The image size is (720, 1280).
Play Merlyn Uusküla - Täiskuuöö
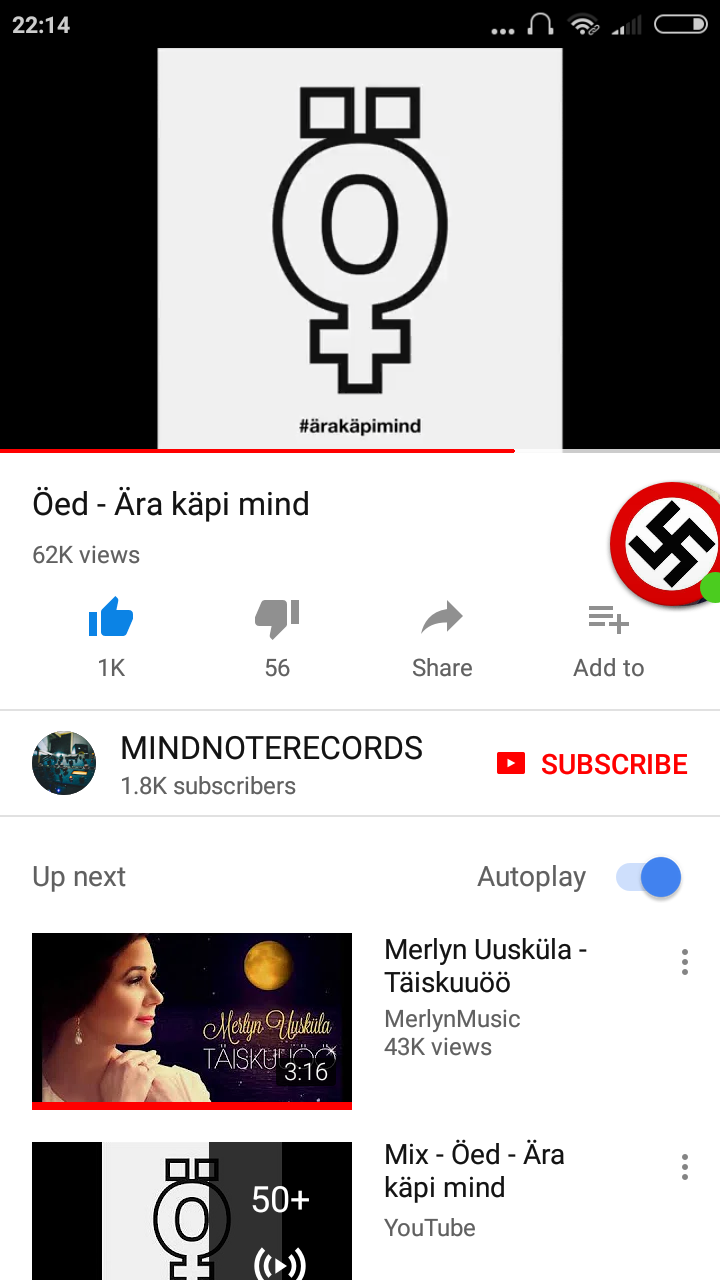coord(192,1021)
